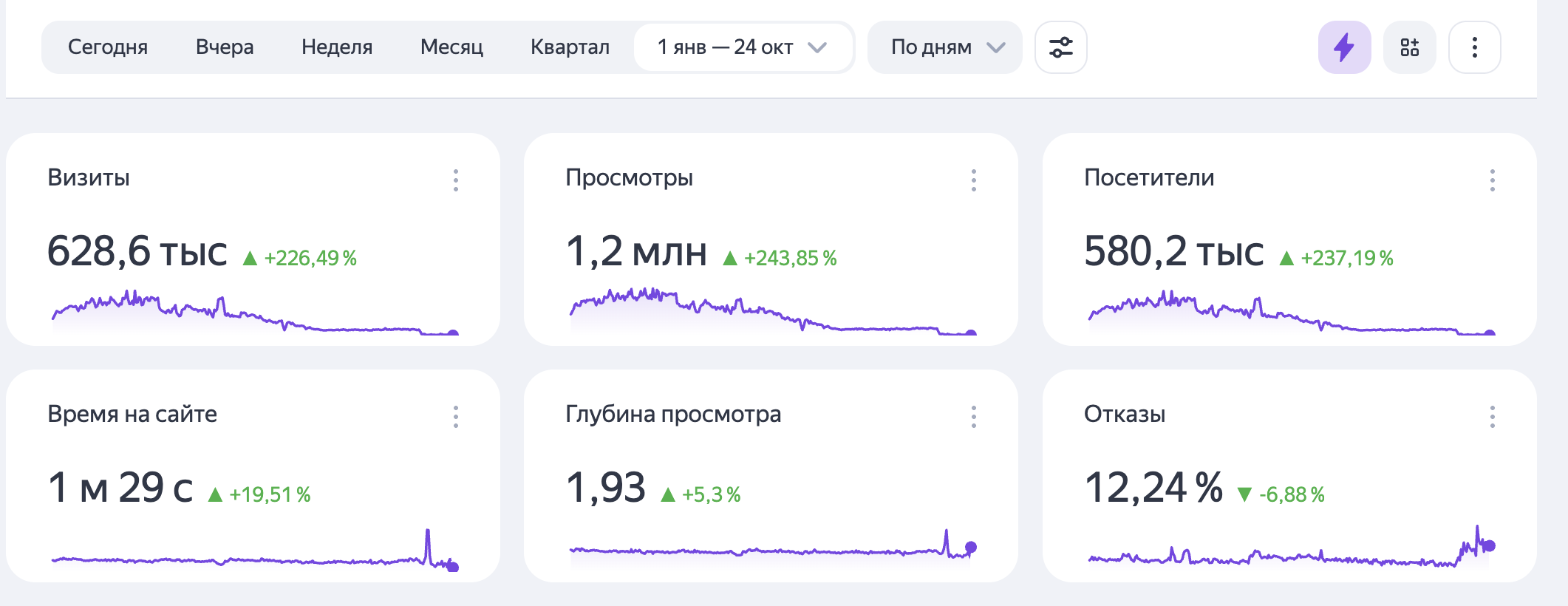Screen dimensions: 1568x606
Task: Switch period to Неделя
Action: coord(337,47)
